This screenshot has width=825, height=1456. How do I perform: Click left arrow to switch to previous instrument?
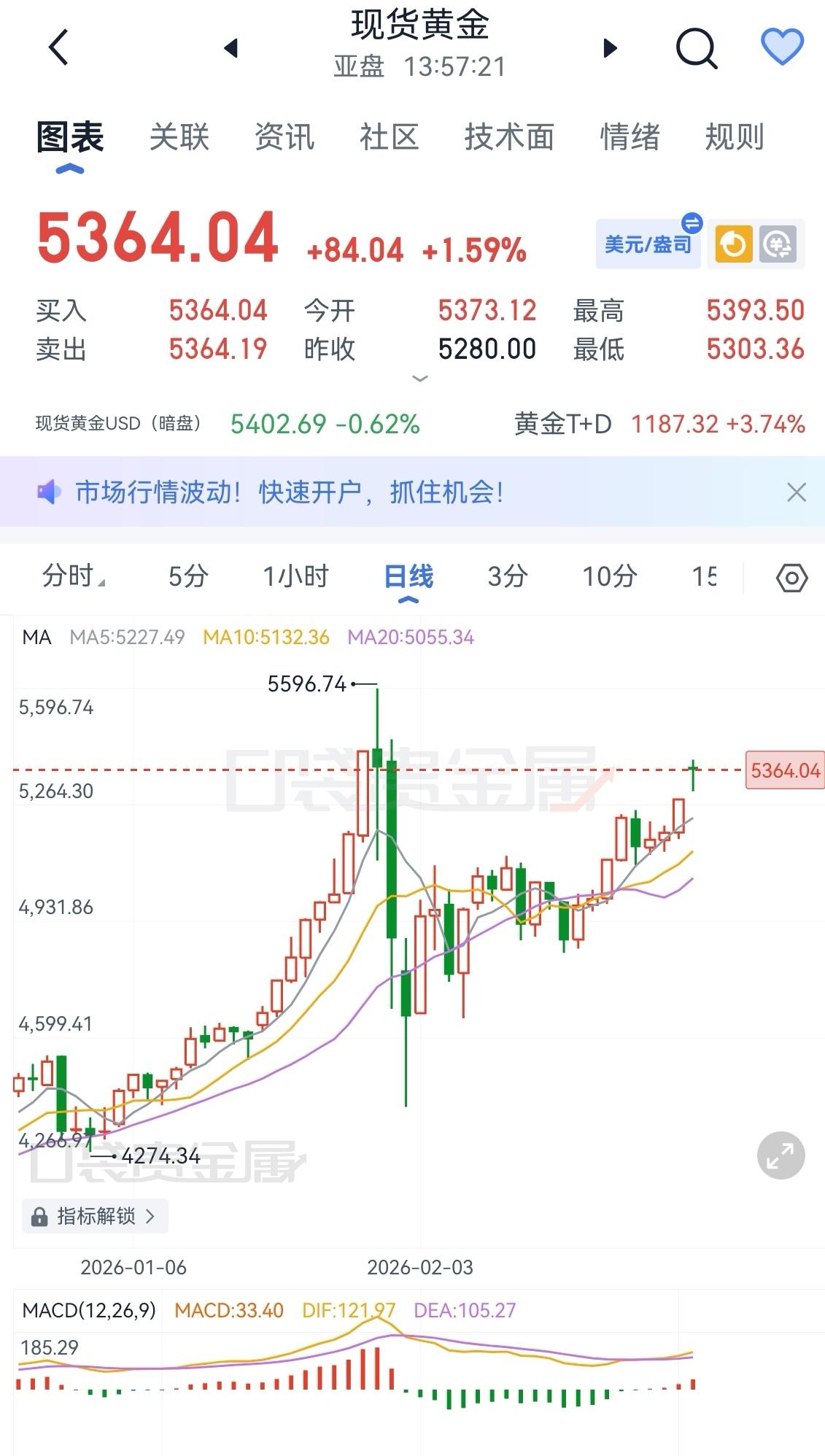pyautogui.click(x=231, y=48)
